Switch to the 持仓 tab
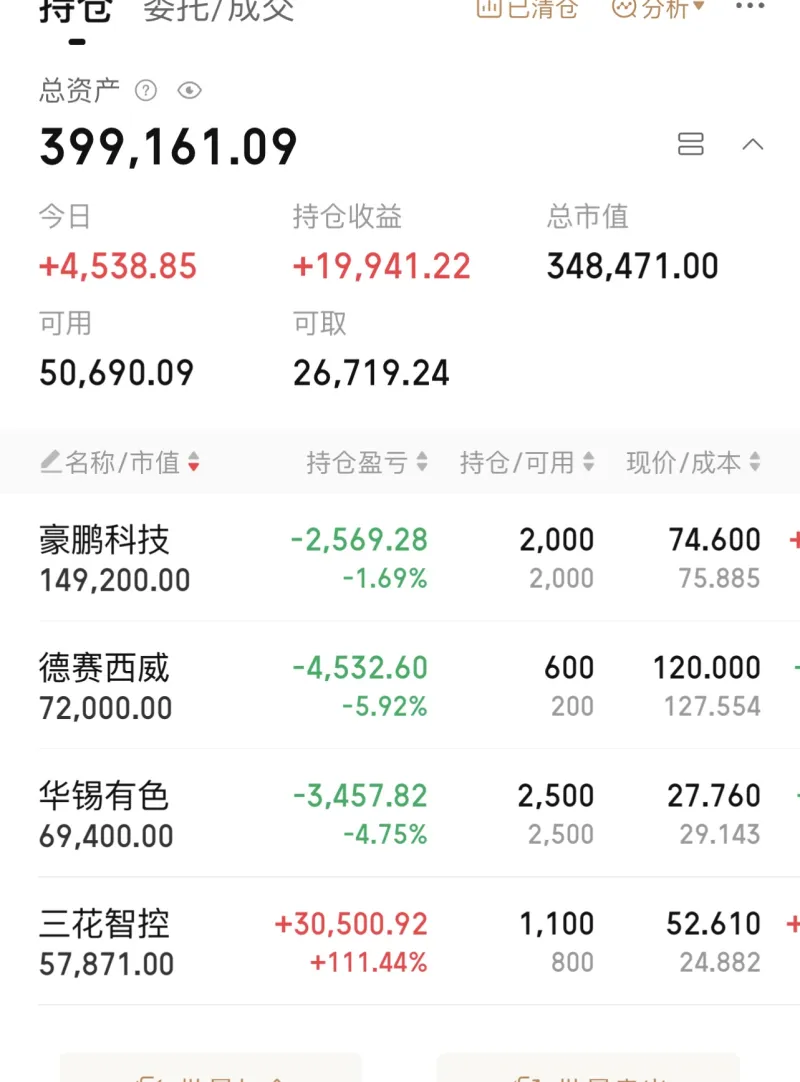 coord(75,10)
